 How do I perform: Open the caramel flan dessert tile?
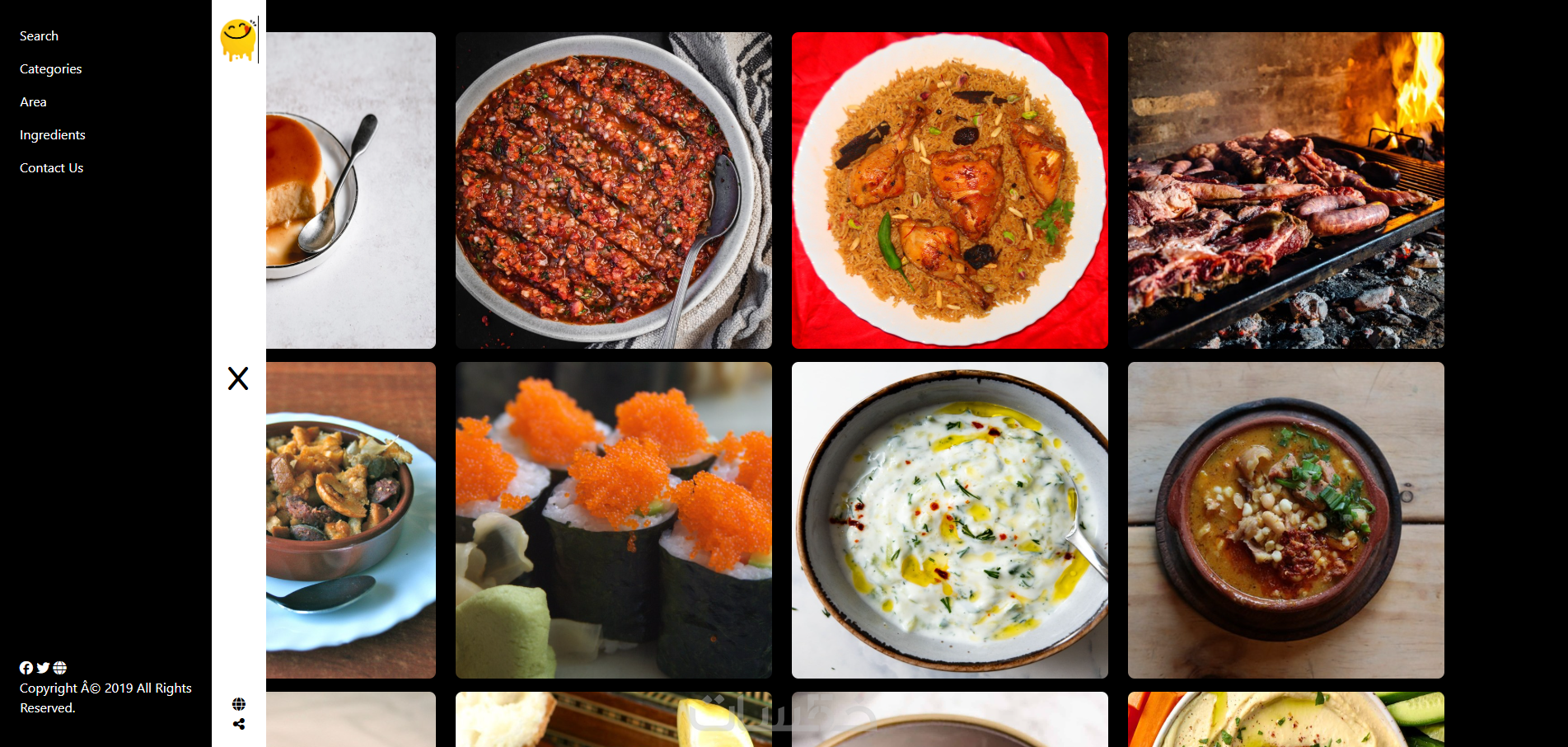pyautogui.click(x=350, y=190)
